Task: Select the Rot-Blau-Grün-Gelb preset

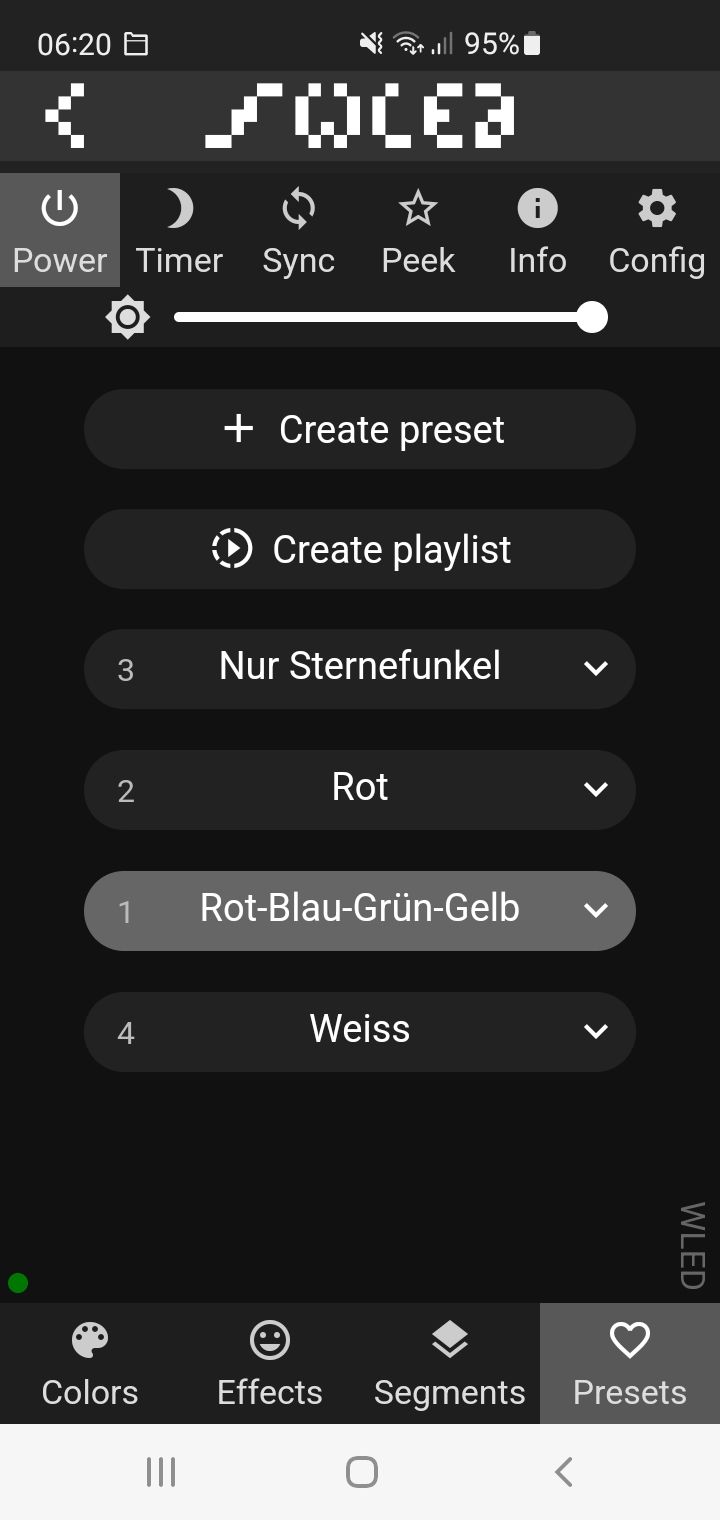Action: click(360, 909)
